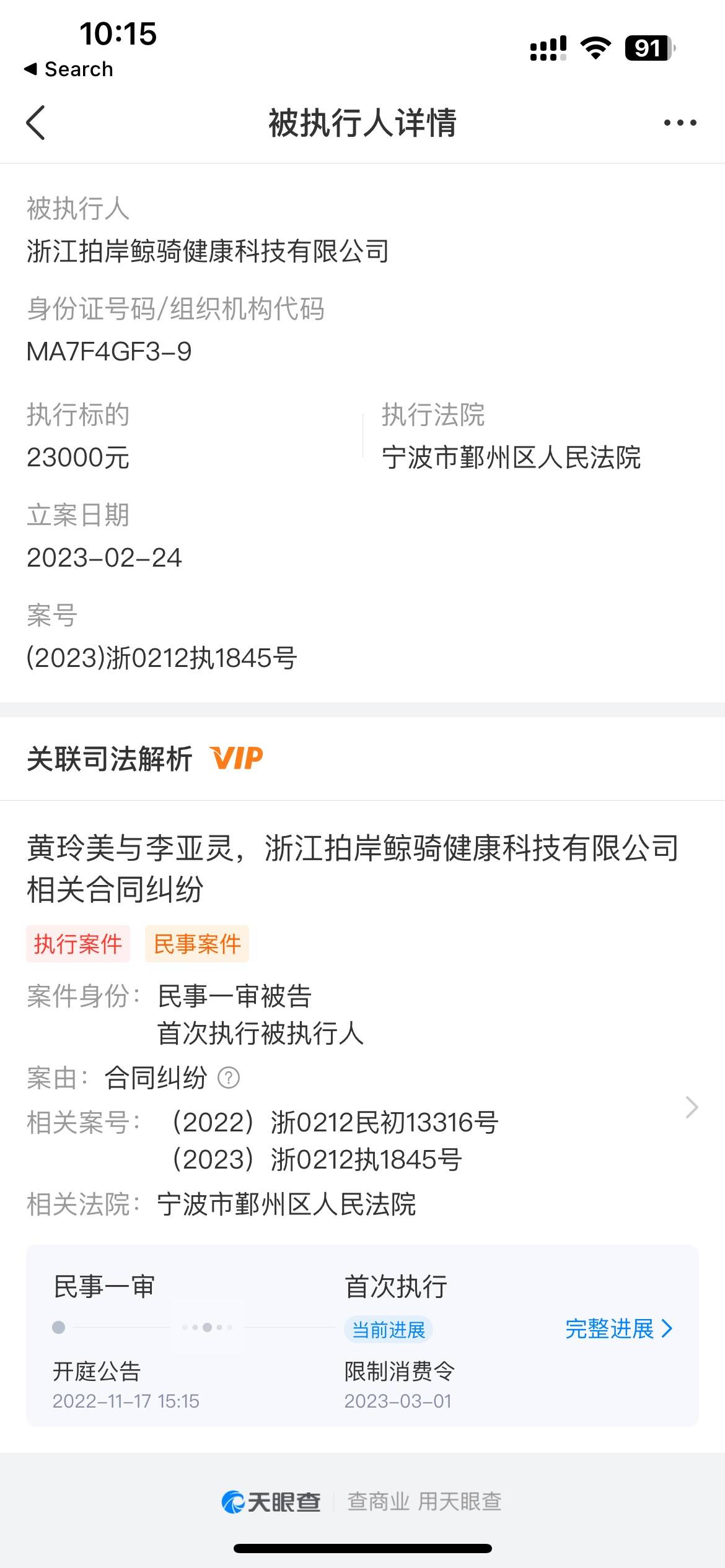
Task: Return to Search via status bar link
Action: click(x=69, y=69)
